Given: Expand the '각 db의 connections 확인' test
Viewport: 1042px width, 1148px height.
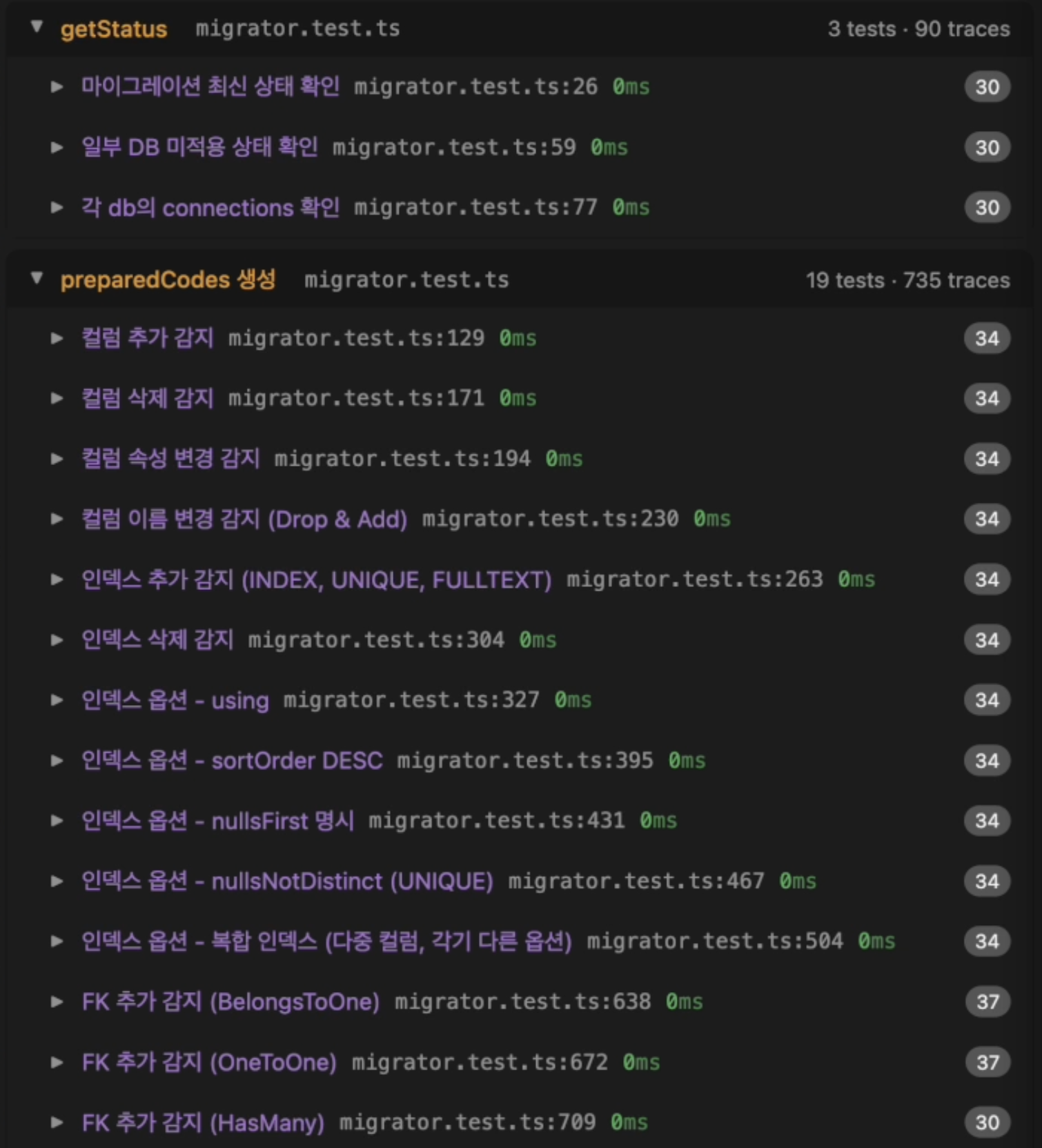Looking at the screenshot, I should tap(59, 208).
